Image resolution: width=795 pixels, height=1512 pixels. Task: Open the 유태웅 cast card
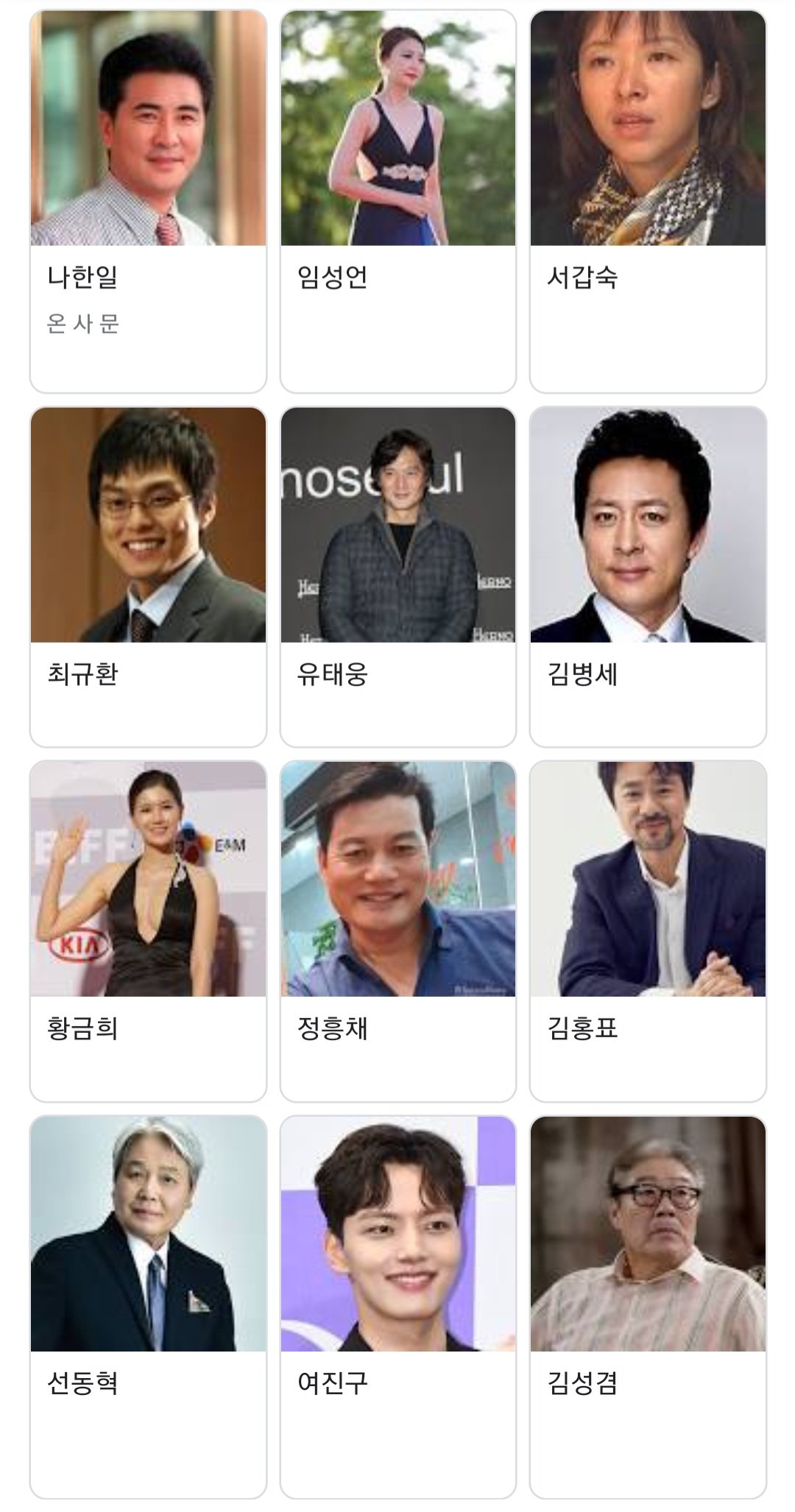click(x=397, y=576)
